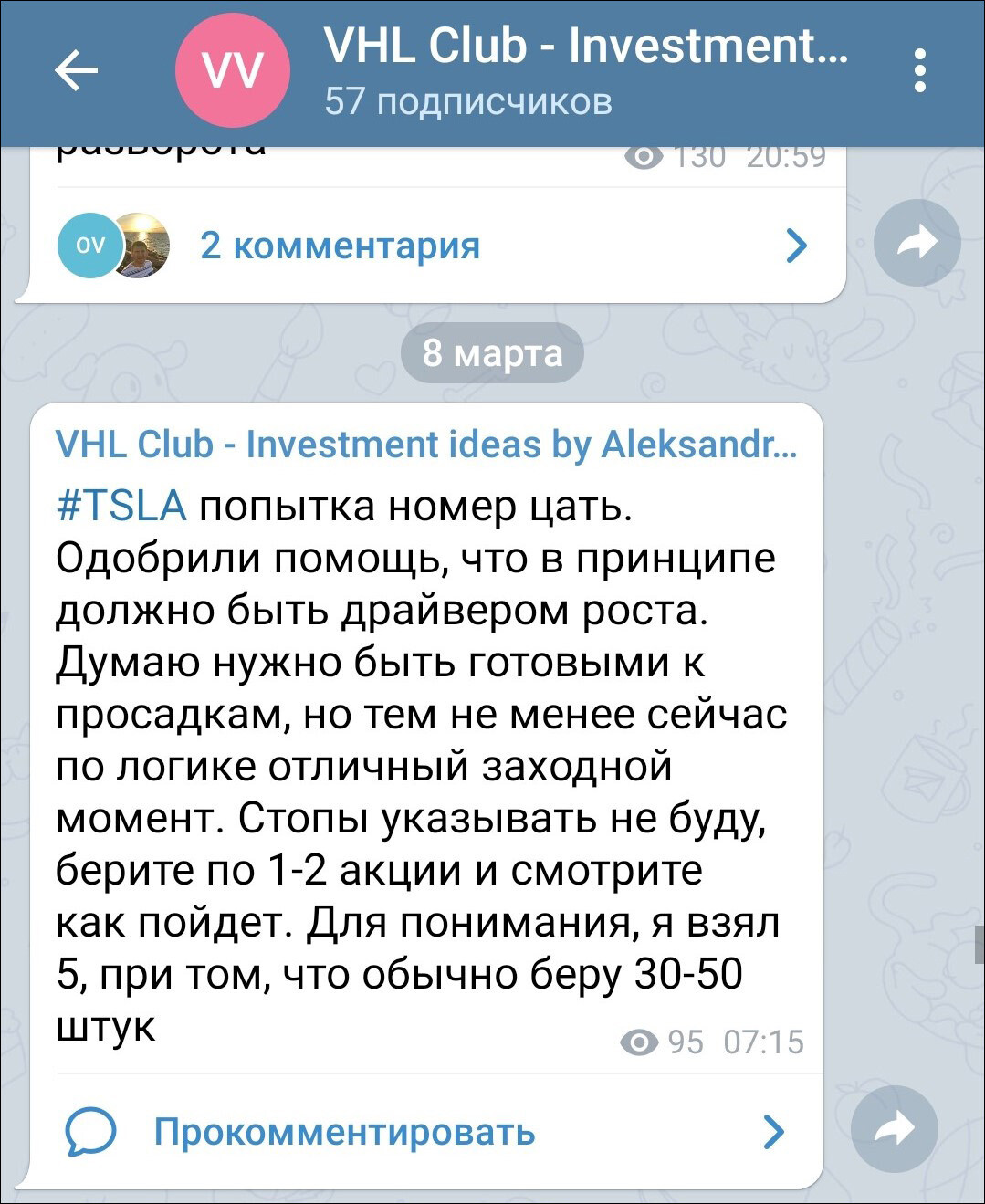
Task: Share the post with 2 комментария
Action: coord(917,244)
